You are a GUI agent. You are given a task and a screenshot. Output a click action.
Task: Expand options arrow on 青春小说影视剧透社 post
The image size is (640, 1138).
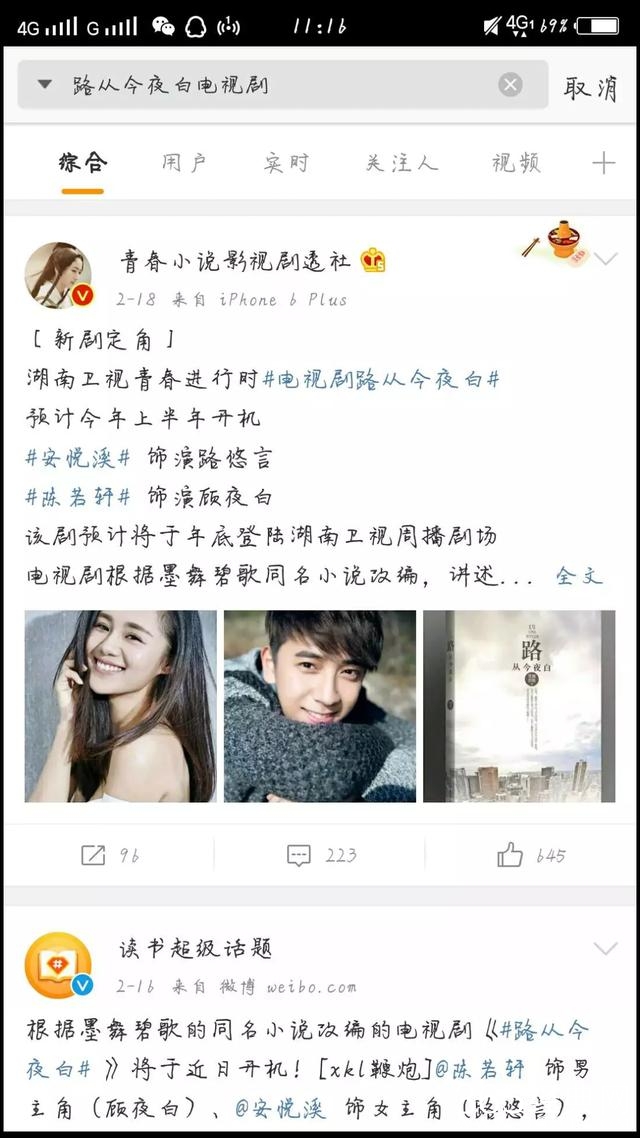(x=605, y=260)
